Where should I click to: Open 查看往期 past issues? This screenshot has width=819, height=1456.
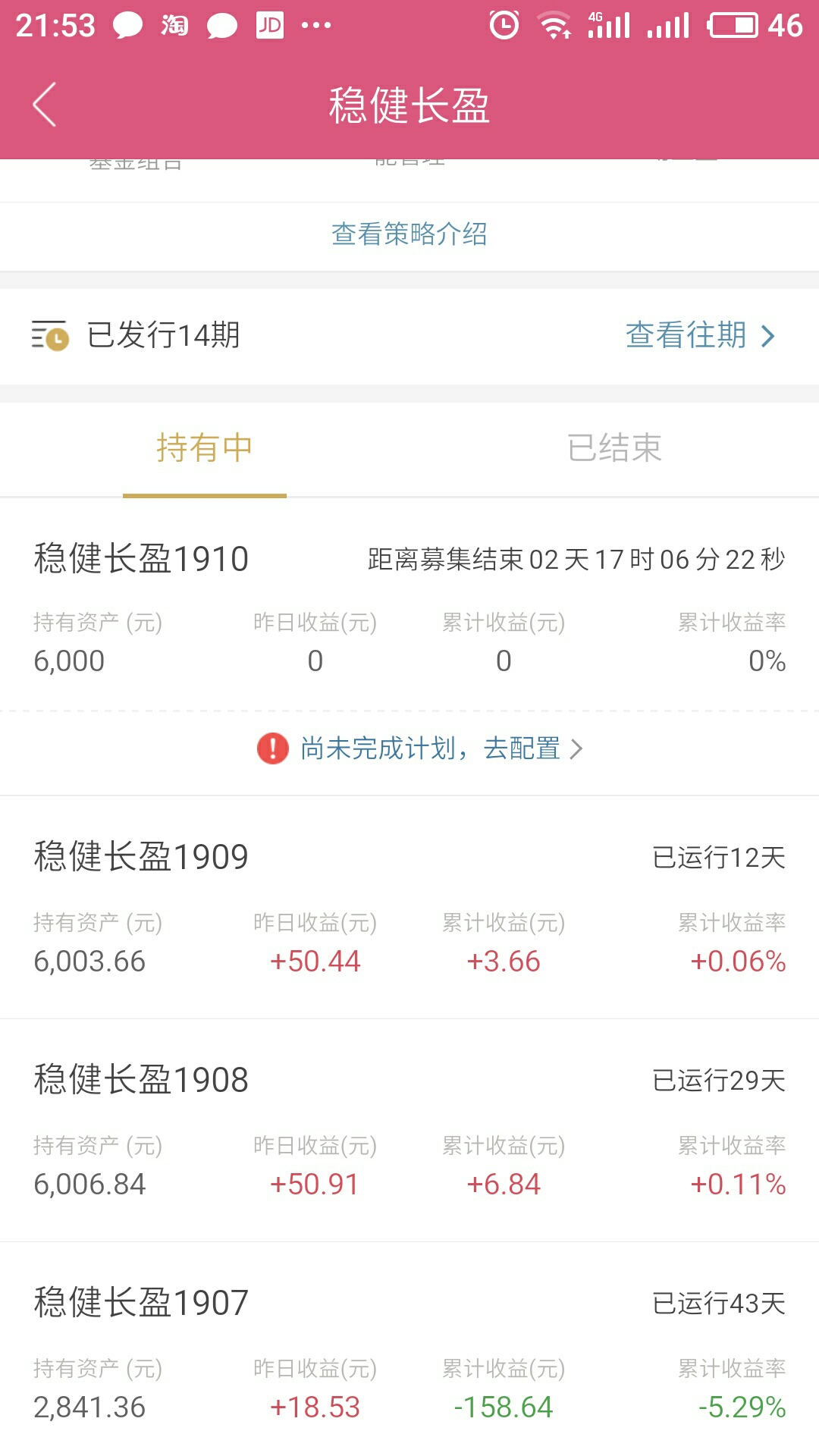point(700,335)
